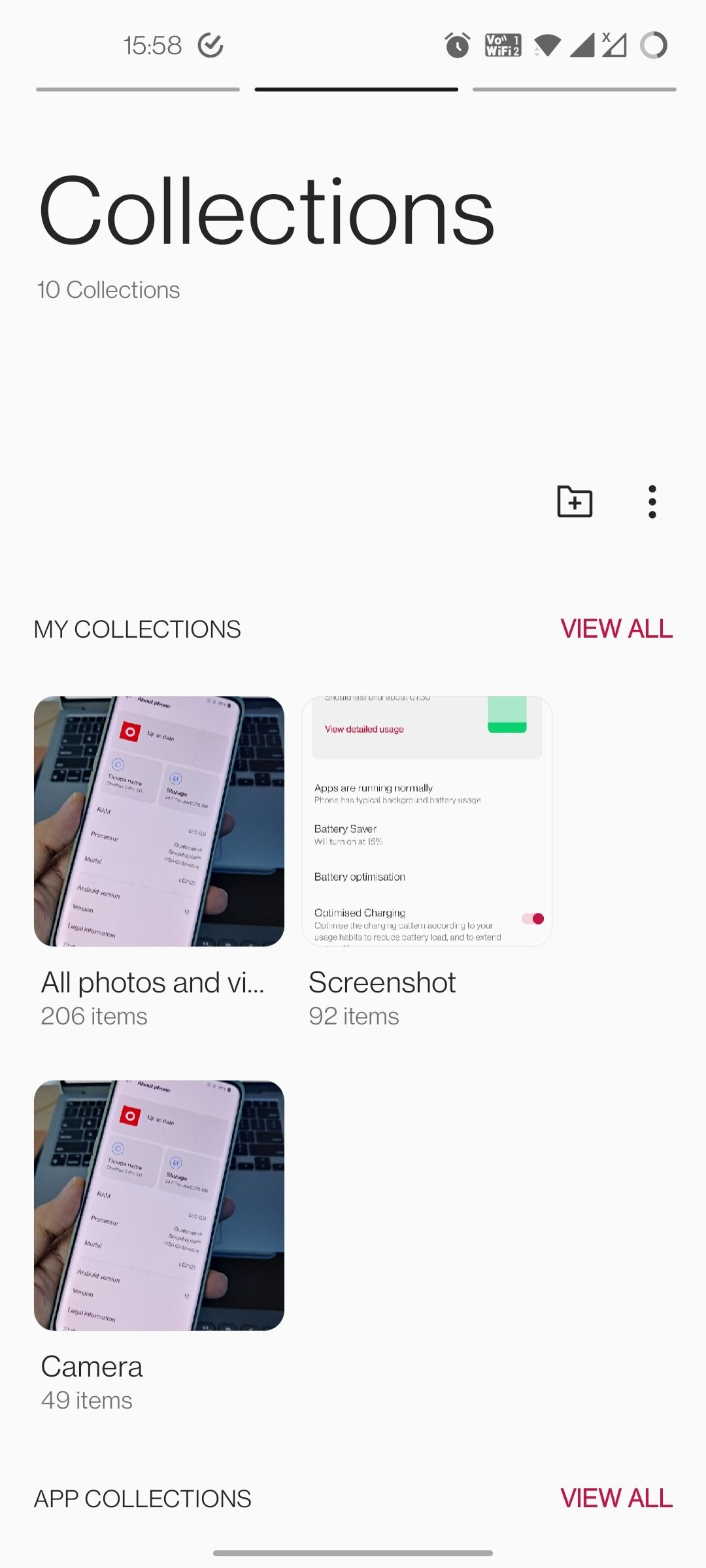Create a new collection folder
Viewport: 706px width, 1568px height.
575,502
